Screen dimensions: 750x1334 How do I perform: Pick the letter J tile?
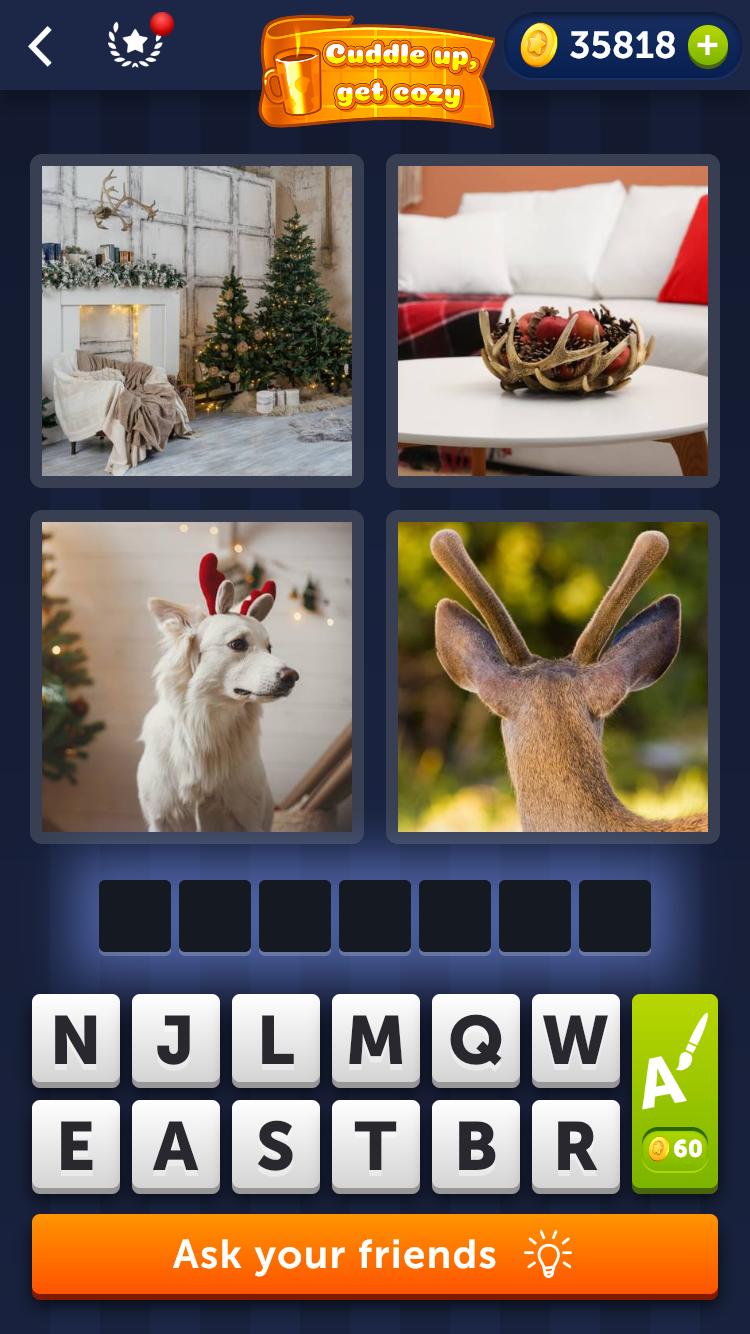[x=176, y=1040]
